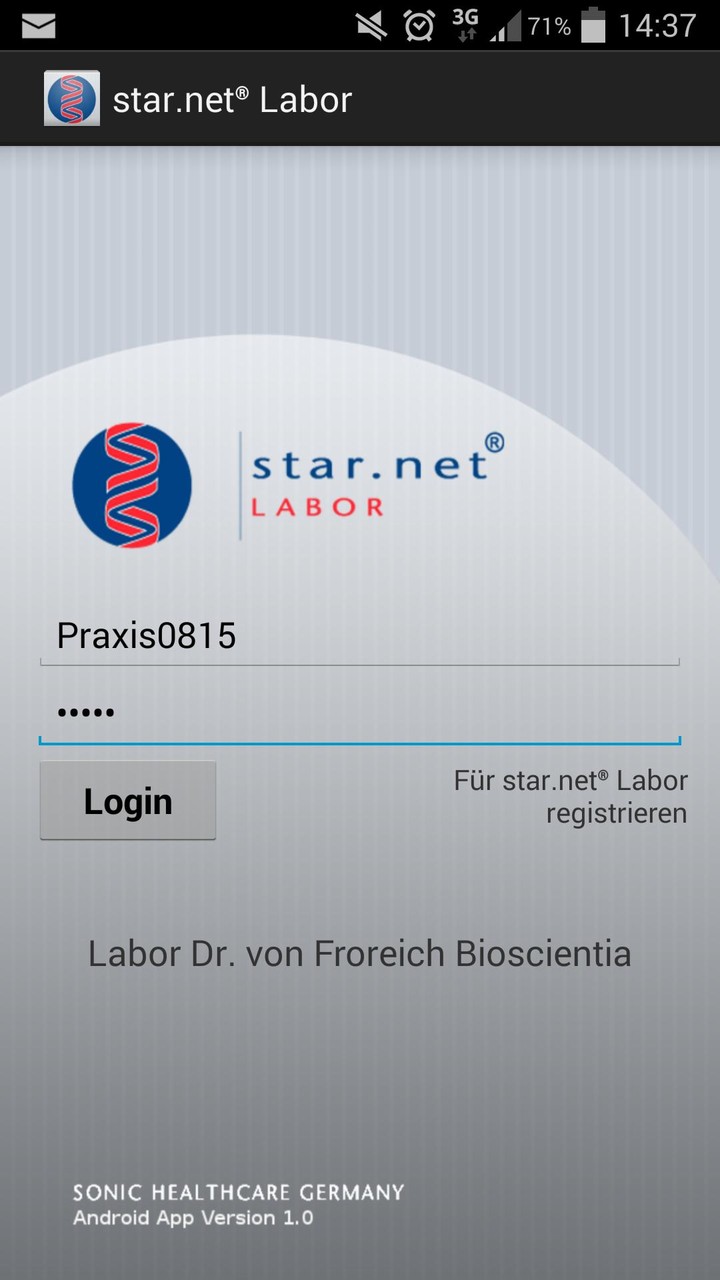Click the Labor Dr. von Froreich Bioscientia text
The width and height of the screenshot is (720, 1280).
point(360,953)
